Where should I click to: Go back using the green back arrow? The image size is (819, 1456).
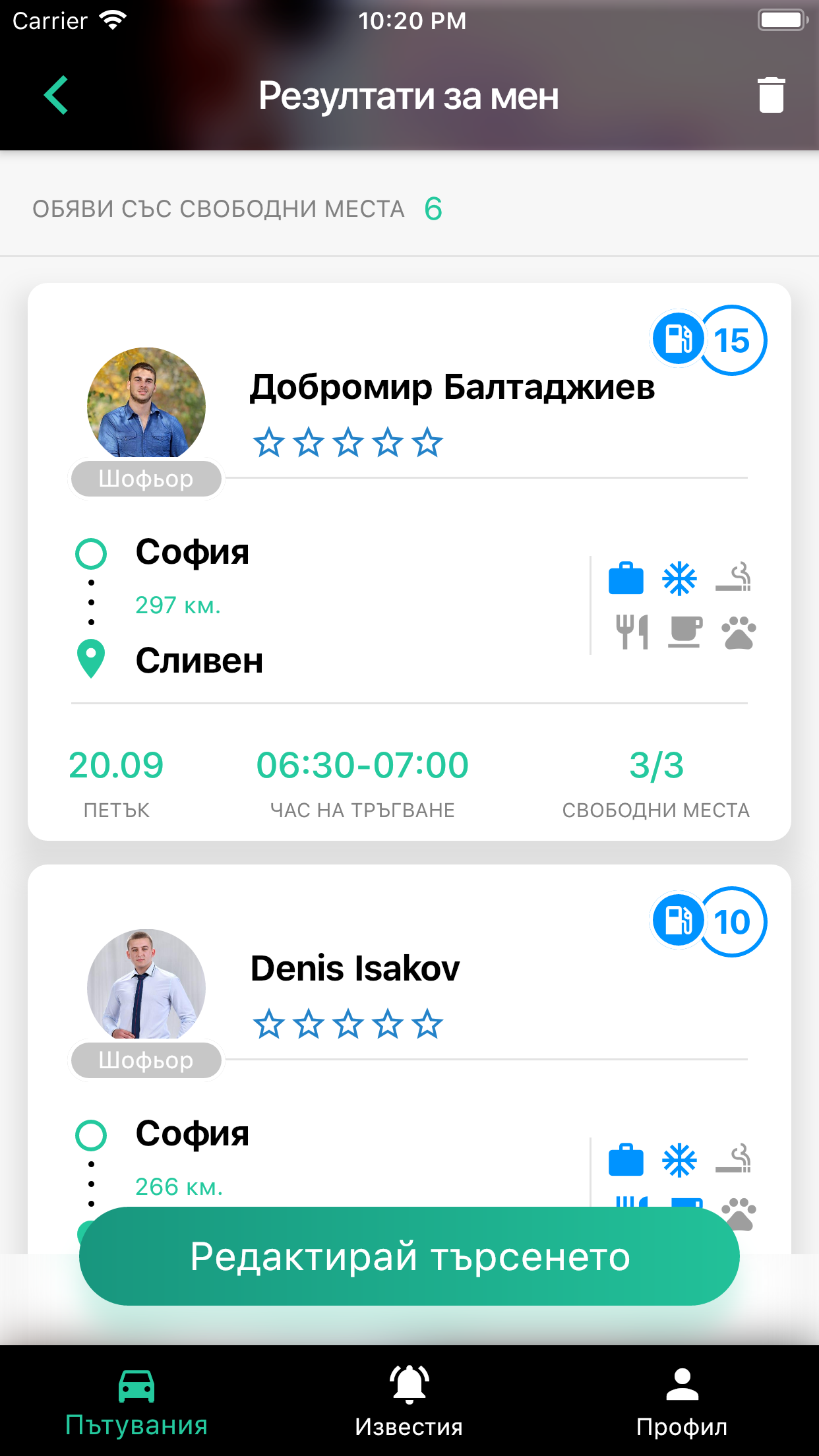tap(55, 94)
